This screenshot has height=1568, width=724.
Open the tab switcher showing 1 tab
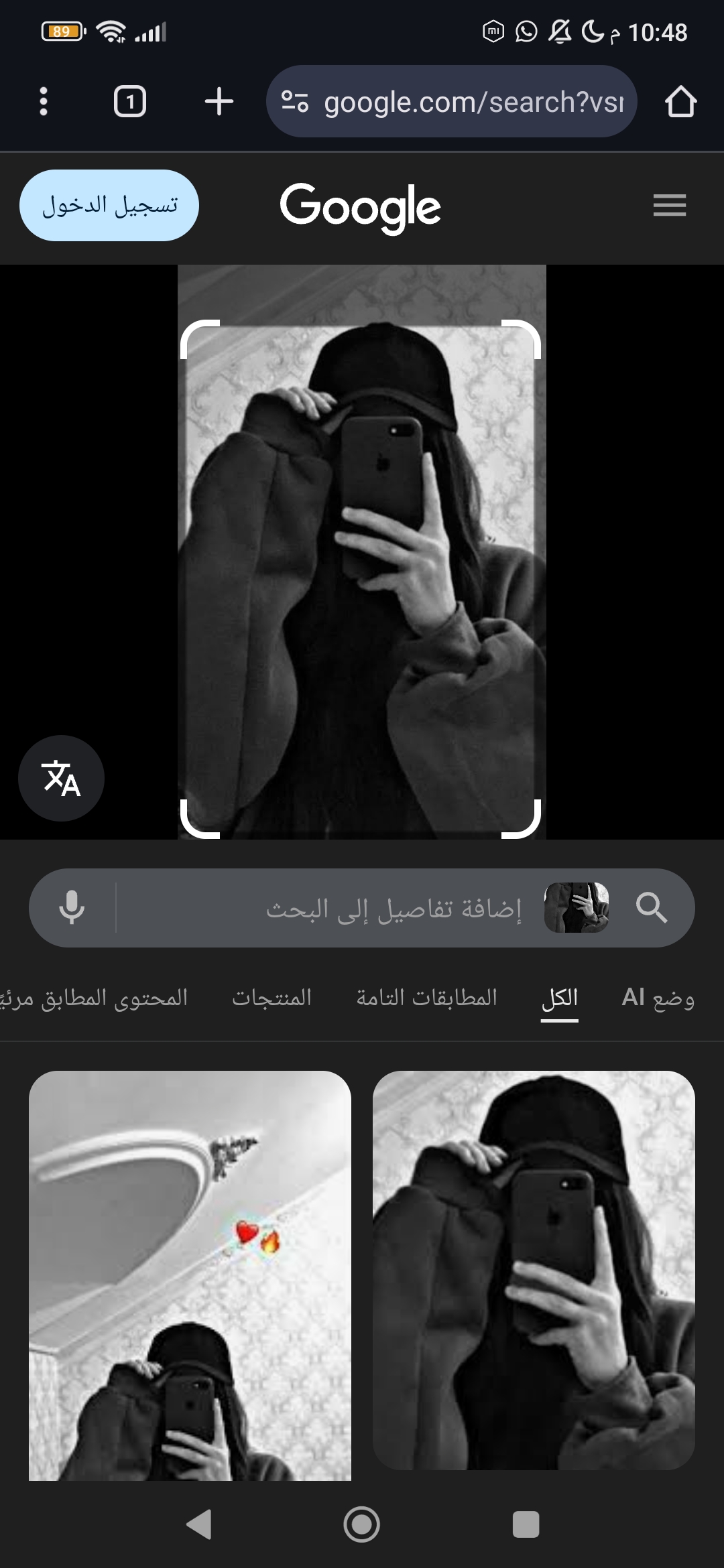tap(130, 102)
